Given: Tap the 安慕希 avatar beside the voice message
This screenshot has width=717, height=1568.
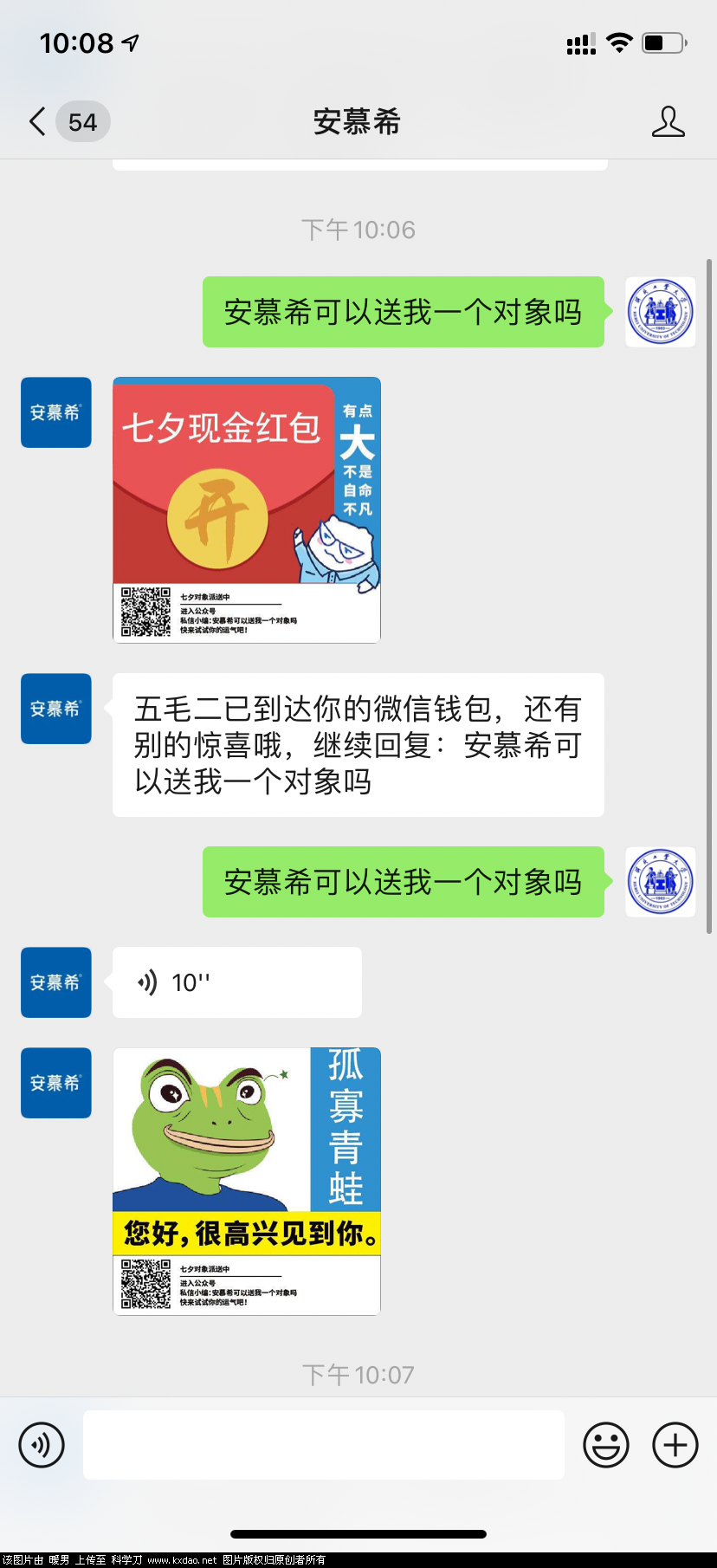Looking at the screenshot, I should click(55, 982).
